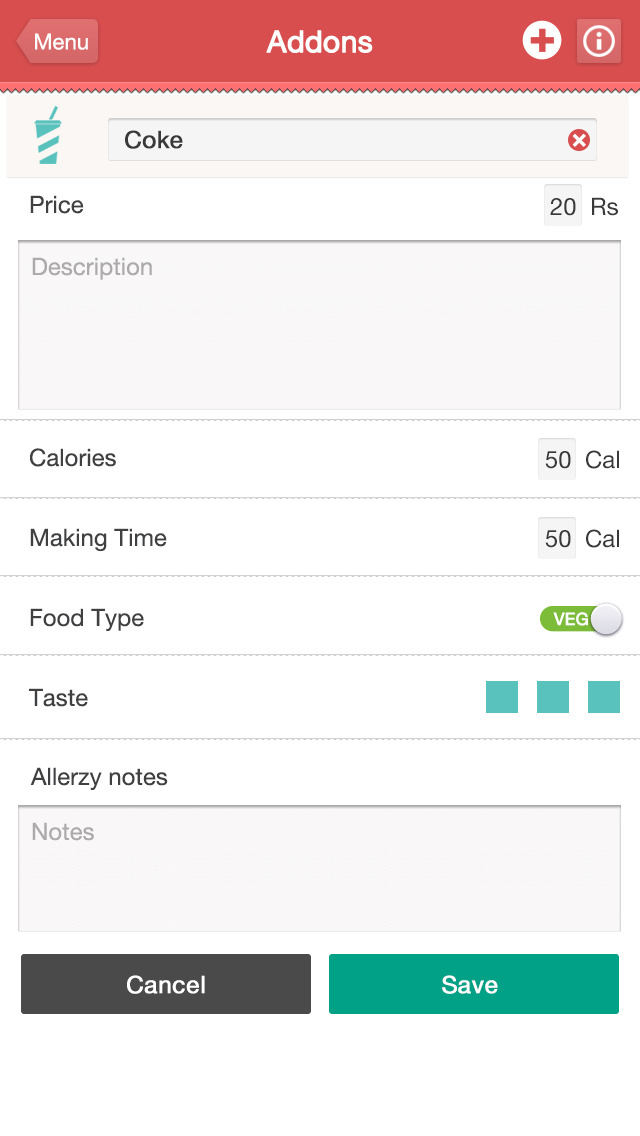640x1136 pixels.
Task: Open the info icon
Action: tap(599, 41)
